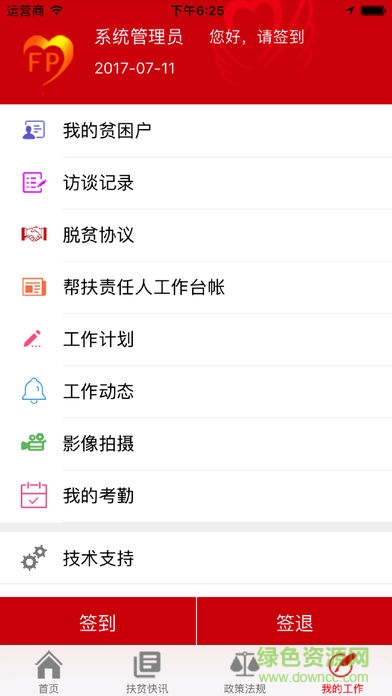Open 我的贫困户 list
The width and height of the screenshot is (392, 696).
196,130
